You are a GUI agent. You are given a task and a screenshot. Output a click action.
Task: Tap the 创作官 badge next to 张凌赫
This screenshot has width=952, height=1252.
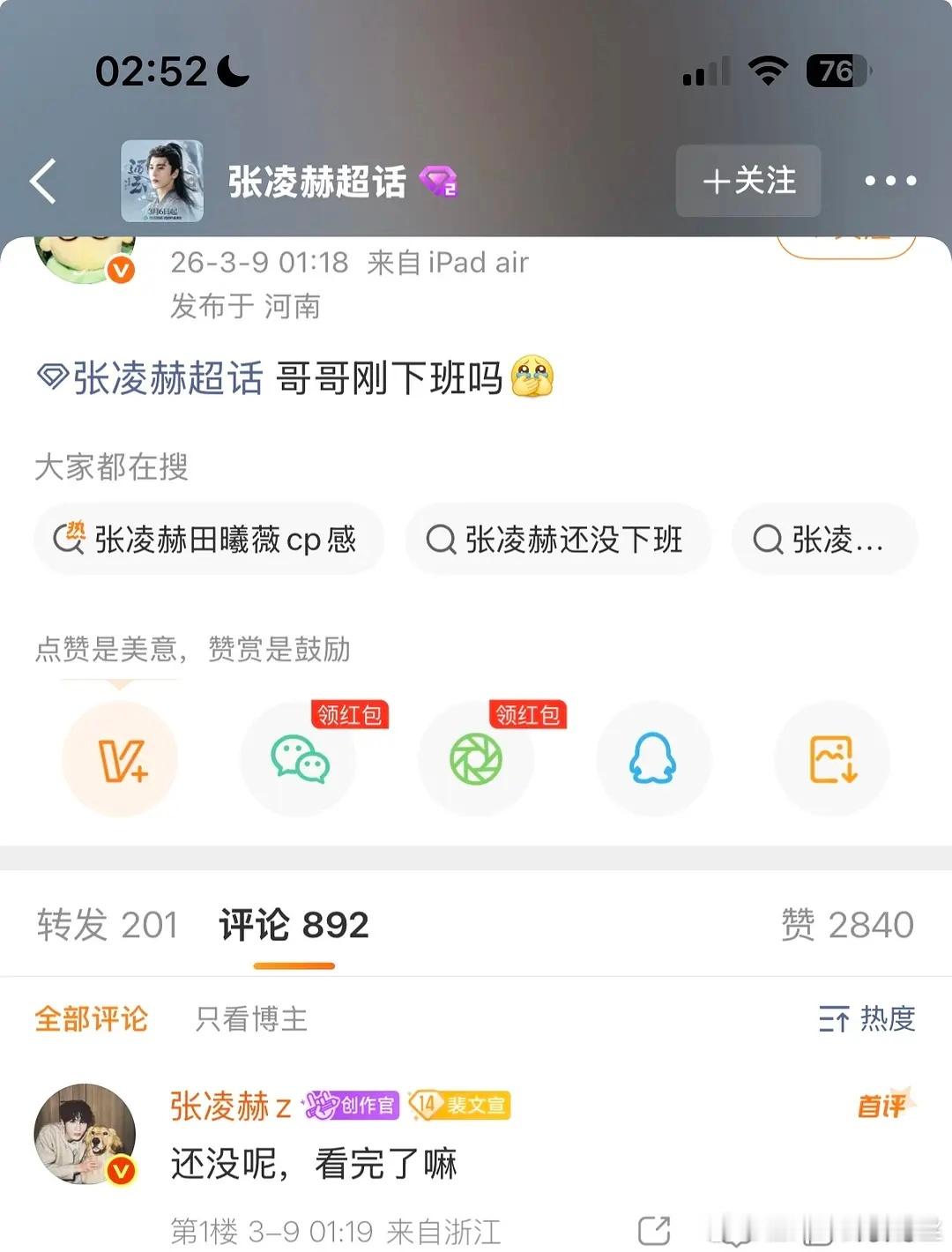(351, 1105)
